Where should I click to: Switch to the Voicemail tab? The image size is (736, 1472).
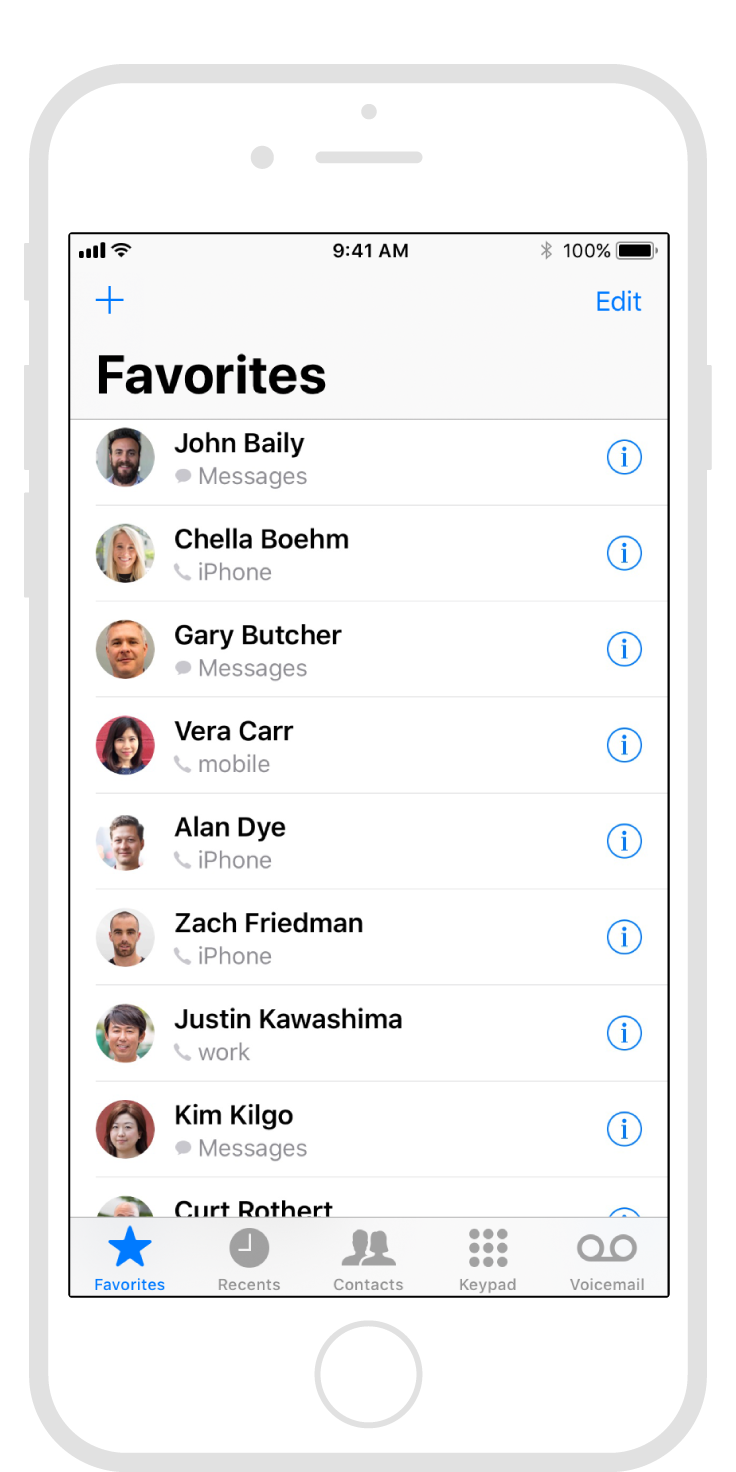(x=607, y=1260)
